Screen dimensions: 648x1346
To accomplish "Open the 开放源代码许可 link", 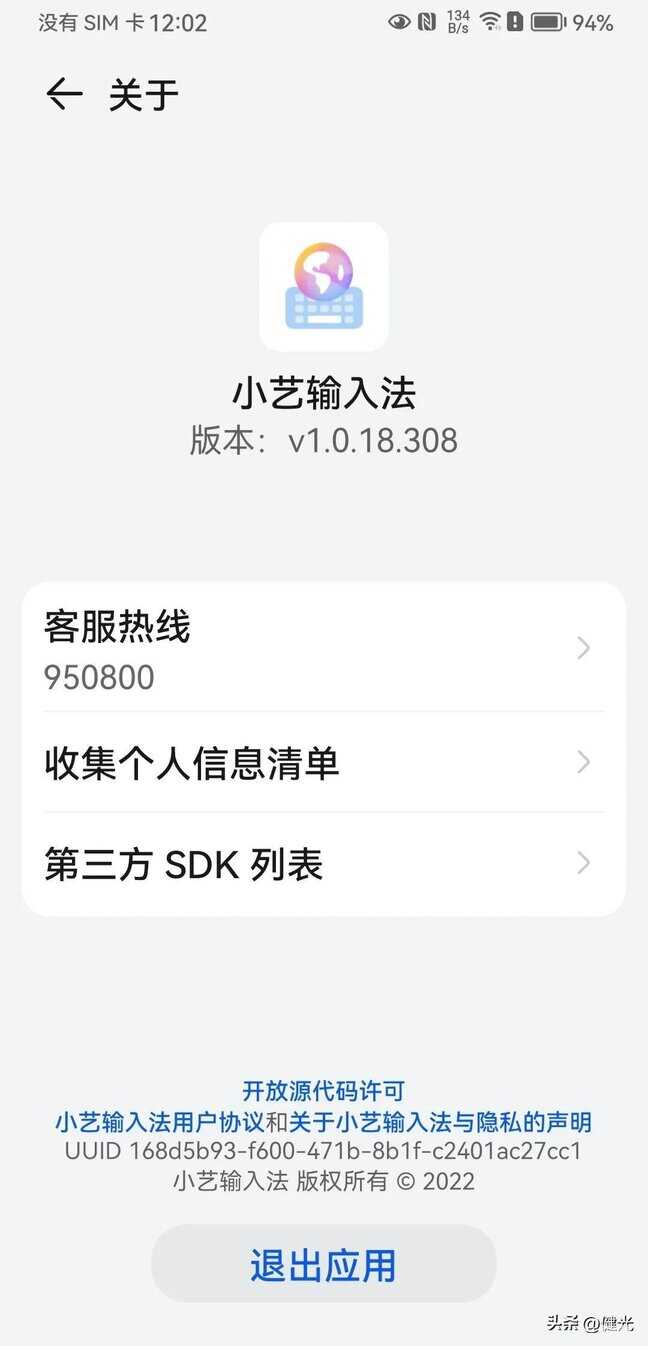I will point(323,1091).
